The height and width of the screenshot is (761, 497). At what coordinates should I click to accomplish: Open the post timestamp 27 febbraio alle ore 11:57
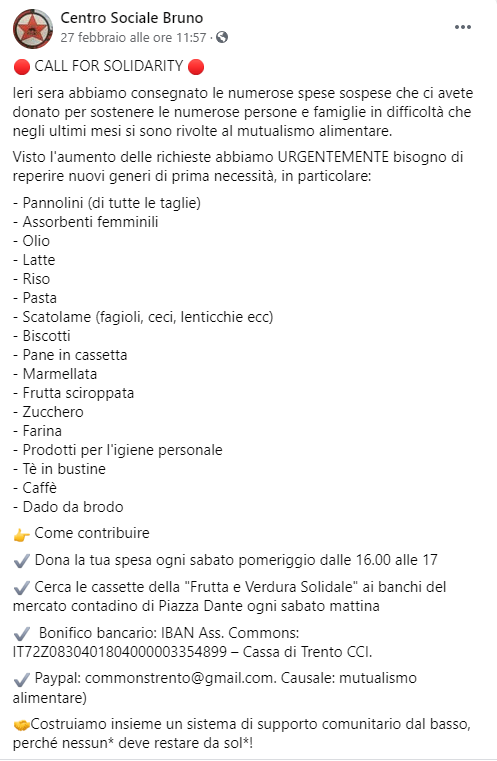133,37
